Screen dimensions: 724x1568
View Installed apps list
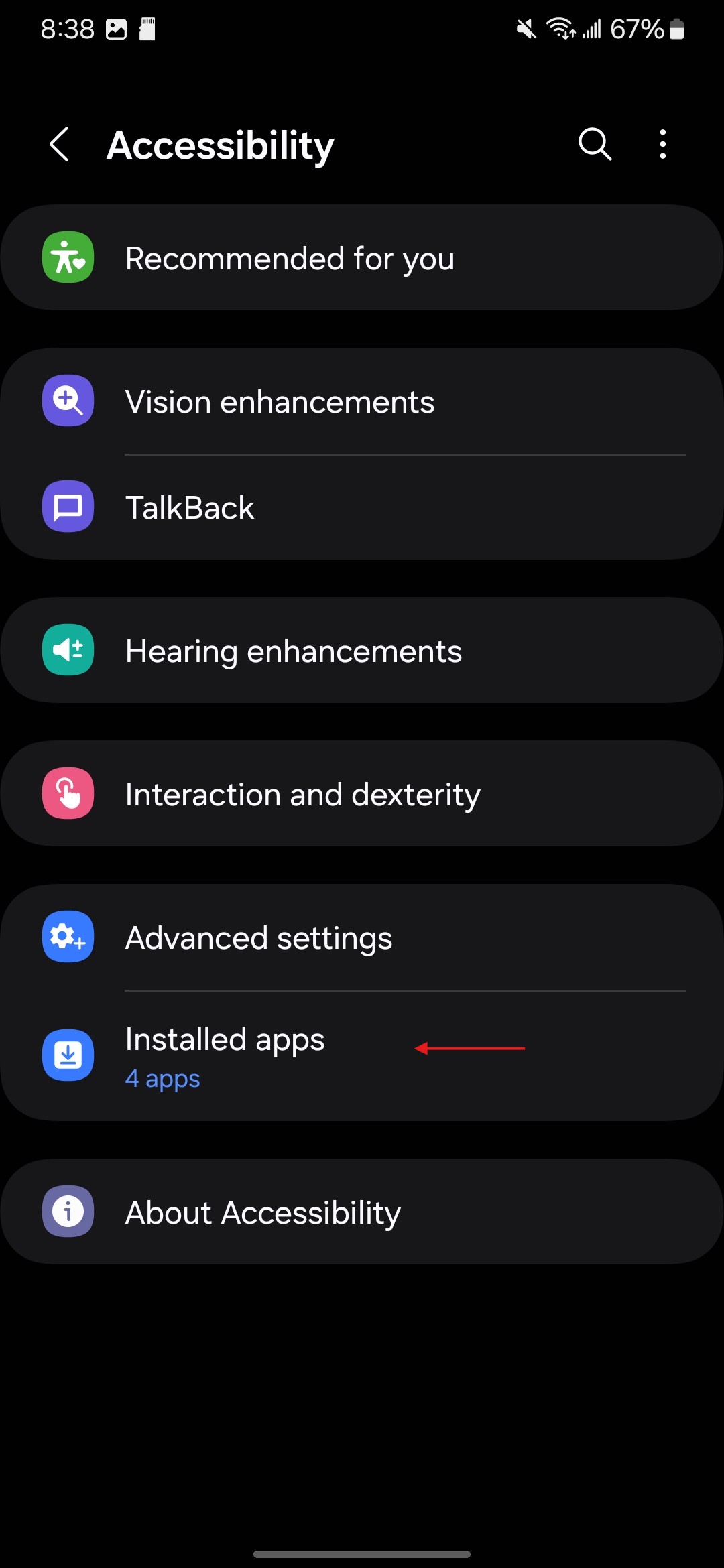[362, 1056]
